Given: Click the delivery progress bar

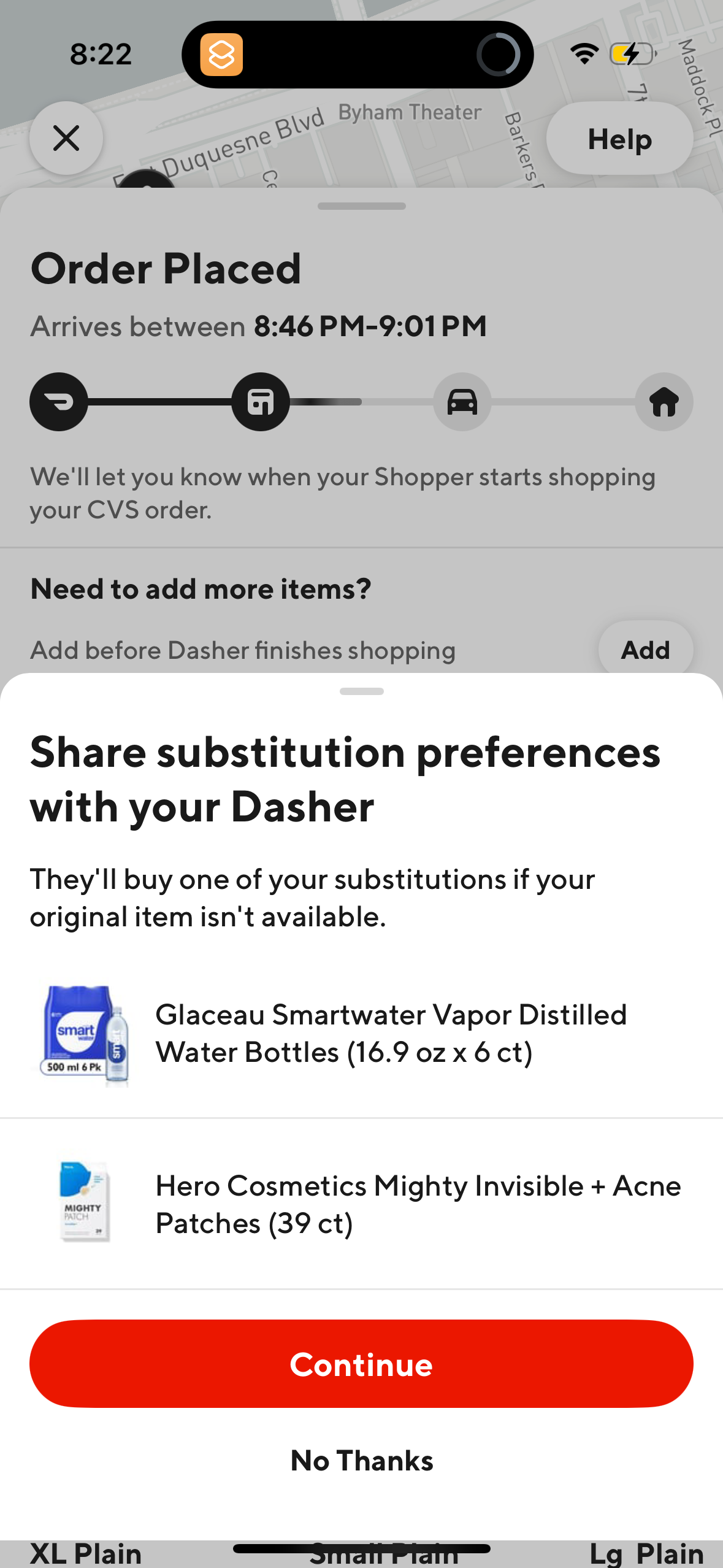Looking at the screenshot, I should tap(361, 402).
